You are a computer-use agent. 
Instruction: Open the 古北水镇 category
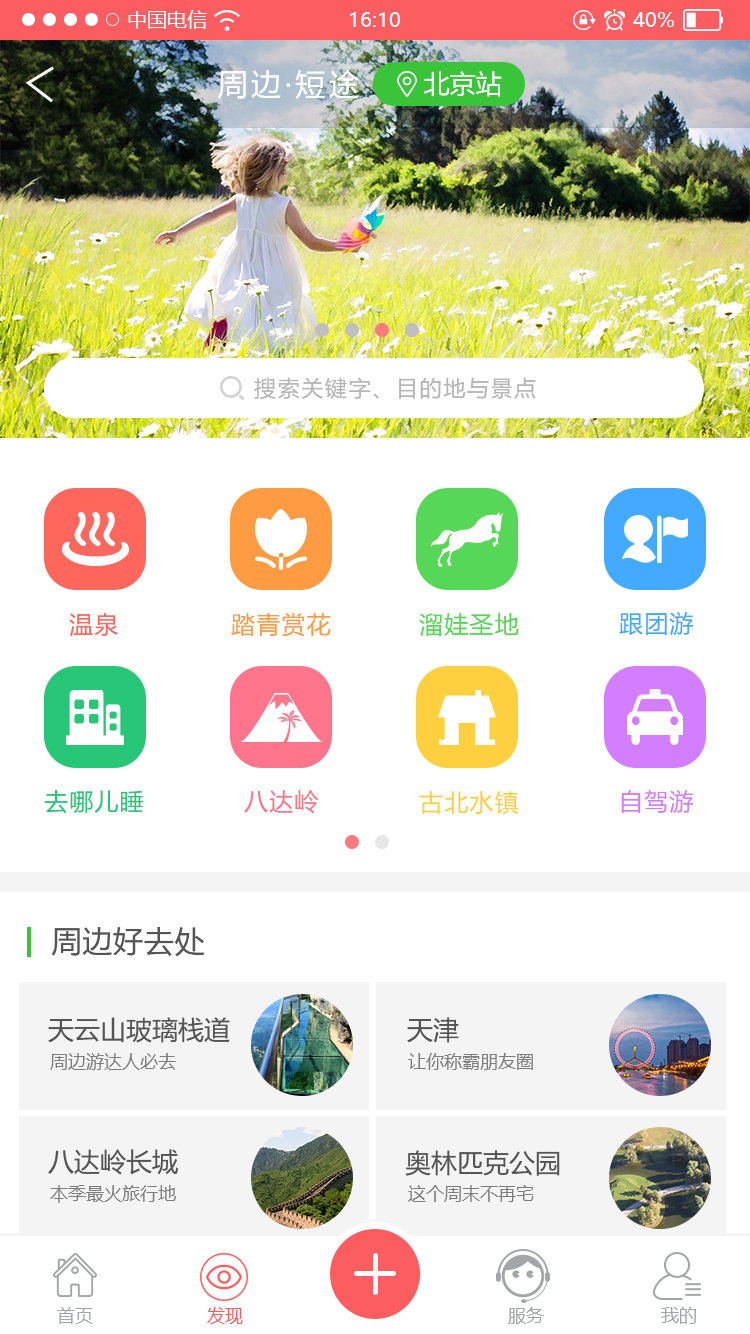[468, 741]
